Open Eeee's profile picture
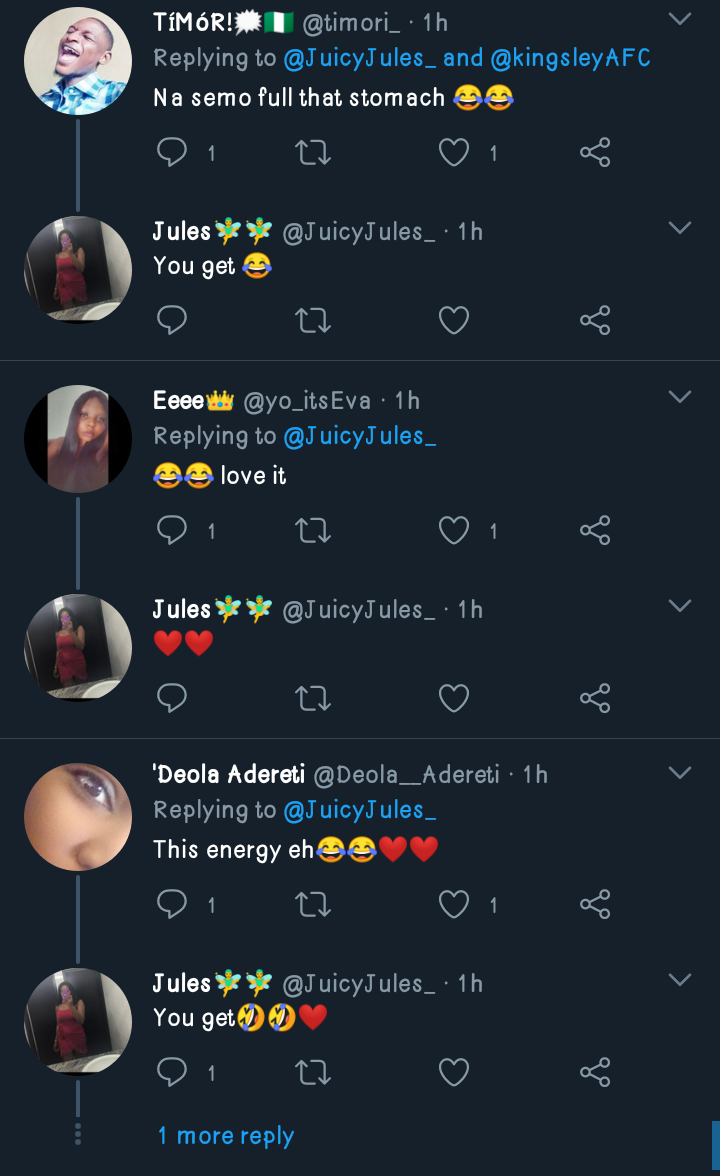This screenshot has width=720, height=1176. click(78, 439)
